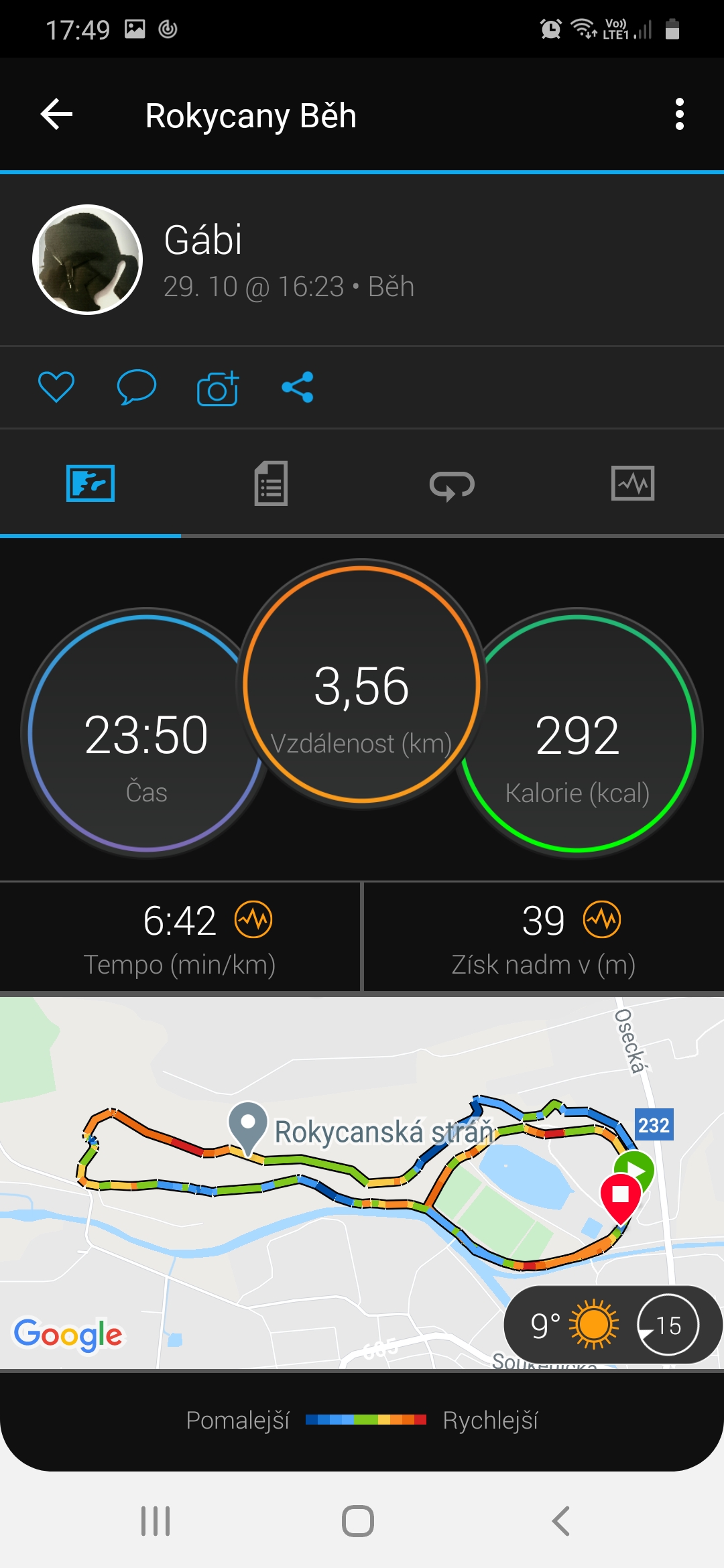The height and width of the screenshot is (1568, 724).
Task: Like this activity with the heart
Action: coord(56,387)
